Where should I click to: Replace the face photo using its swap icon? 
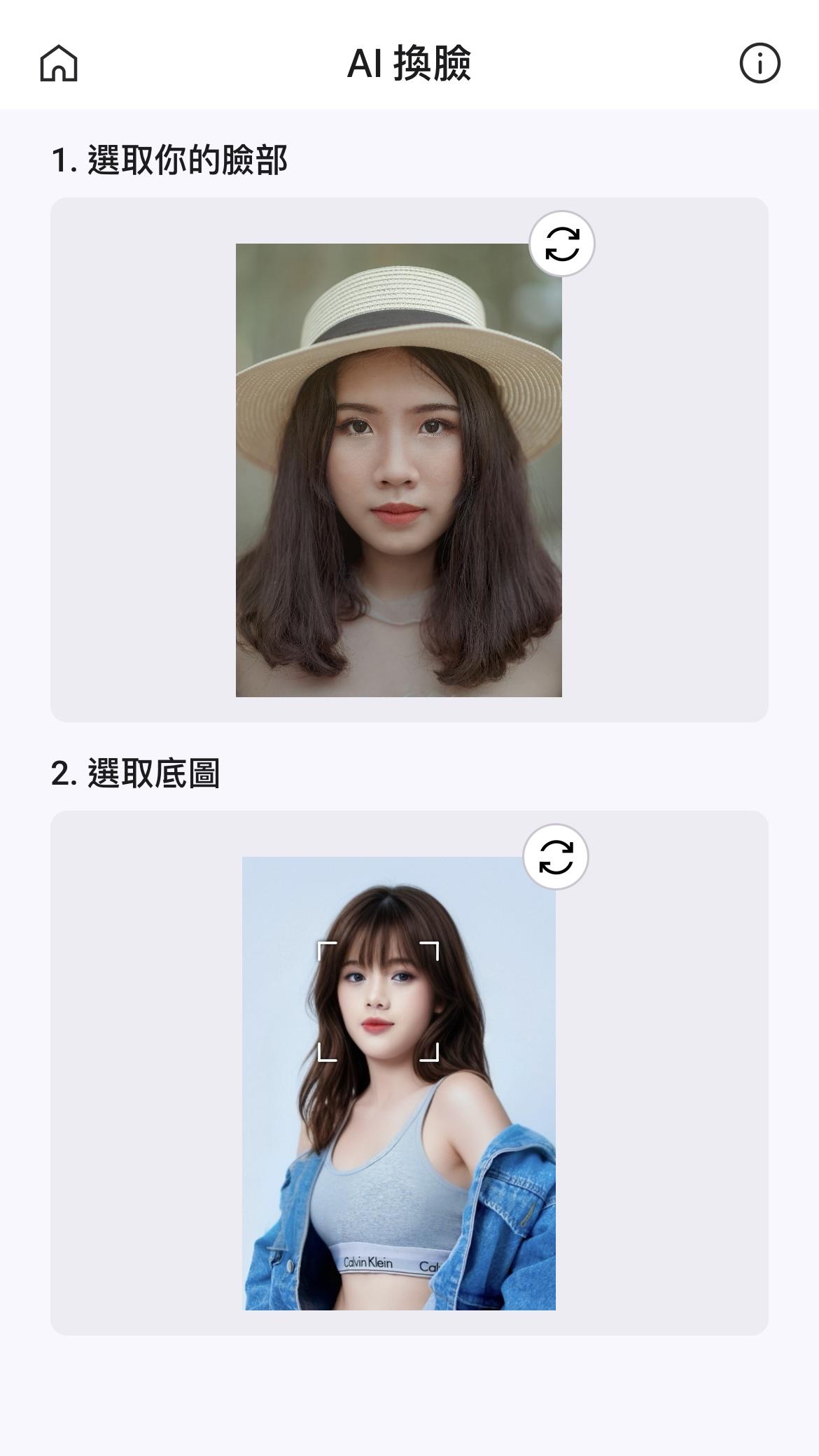(561, 244)
